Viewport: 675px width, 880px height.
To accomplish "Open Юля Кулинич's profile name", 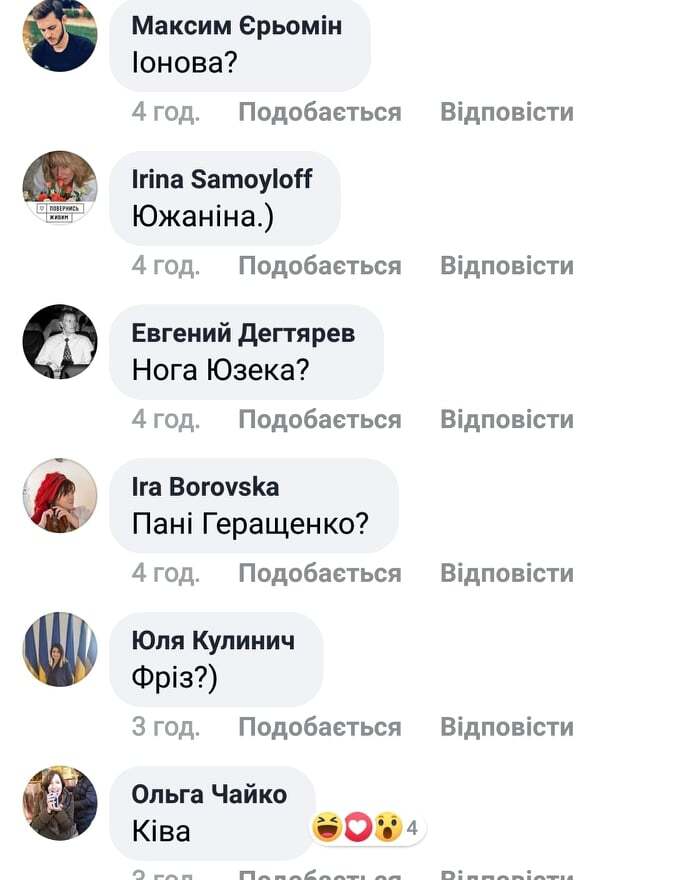I will (x=213, y=641).
